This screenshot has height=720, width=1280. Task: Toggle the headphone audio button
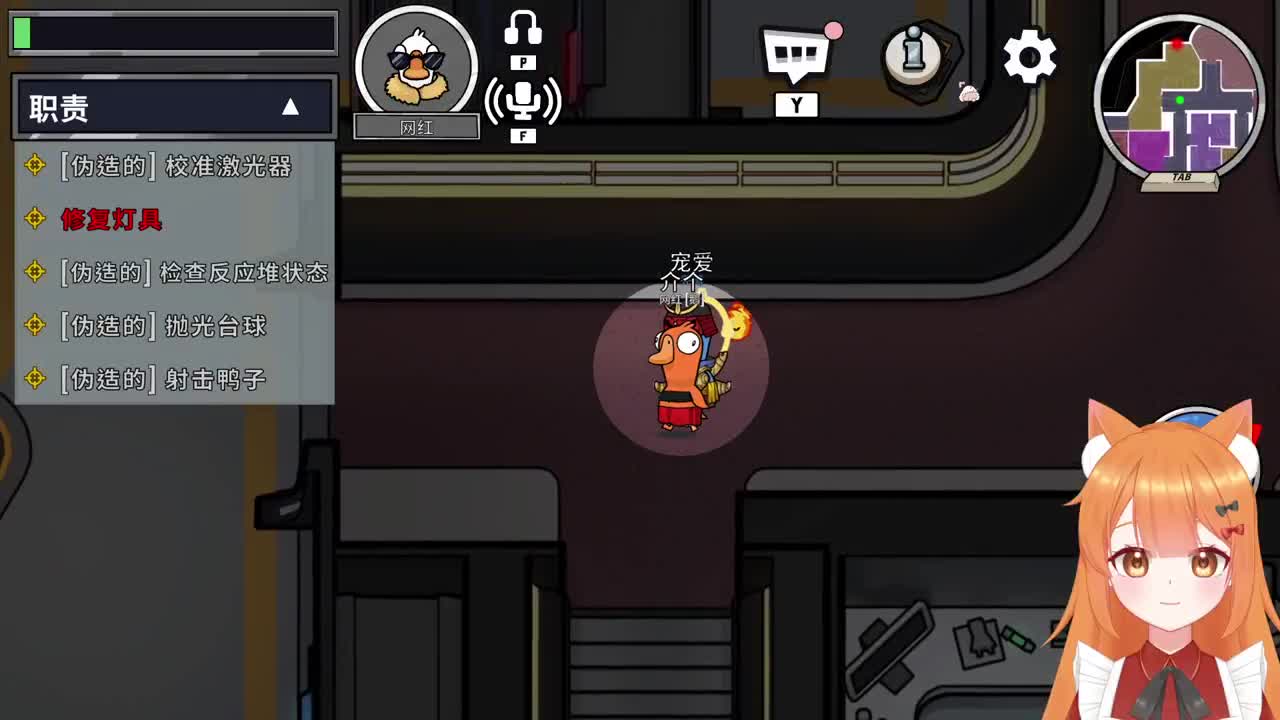click(x=523, y=30)
